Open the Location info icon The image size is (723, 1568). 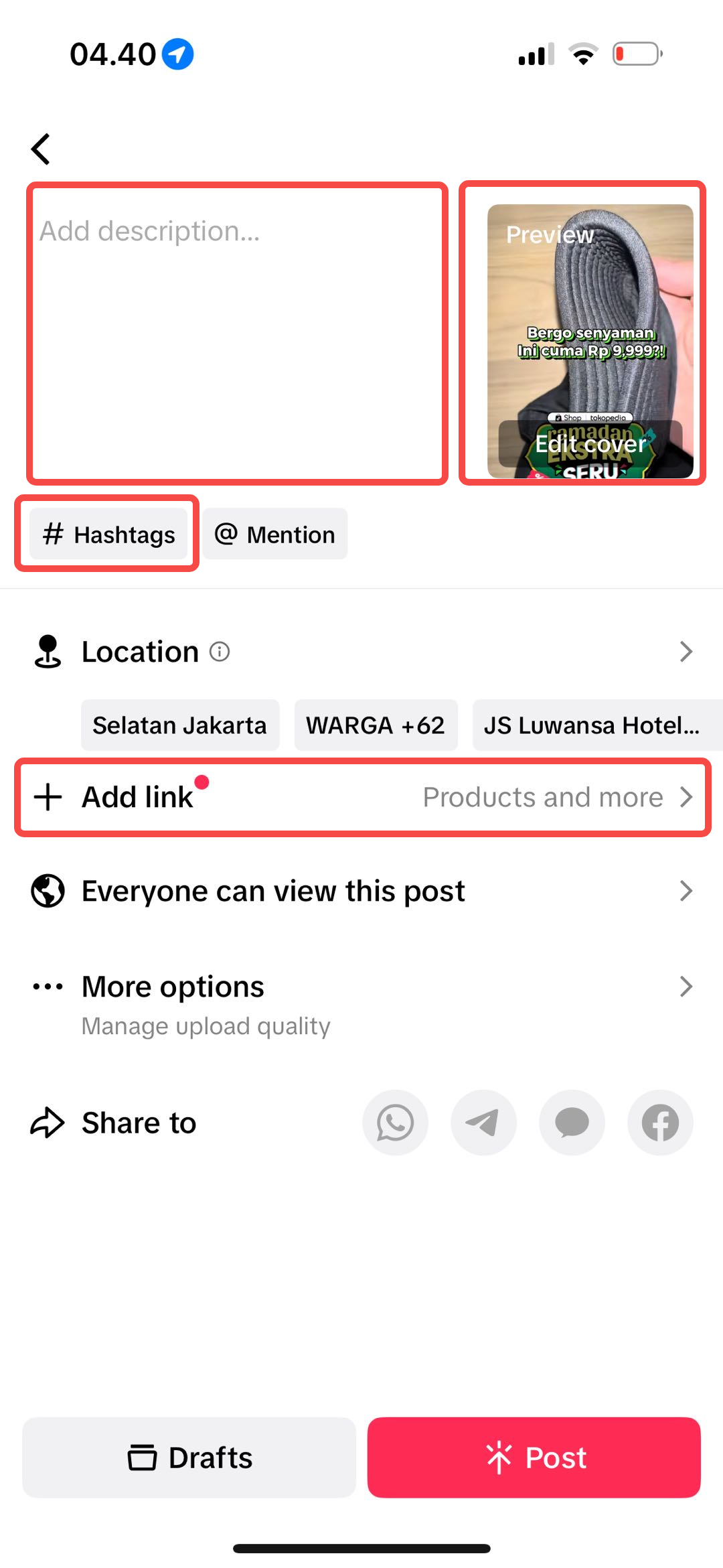tap(220, 651)
